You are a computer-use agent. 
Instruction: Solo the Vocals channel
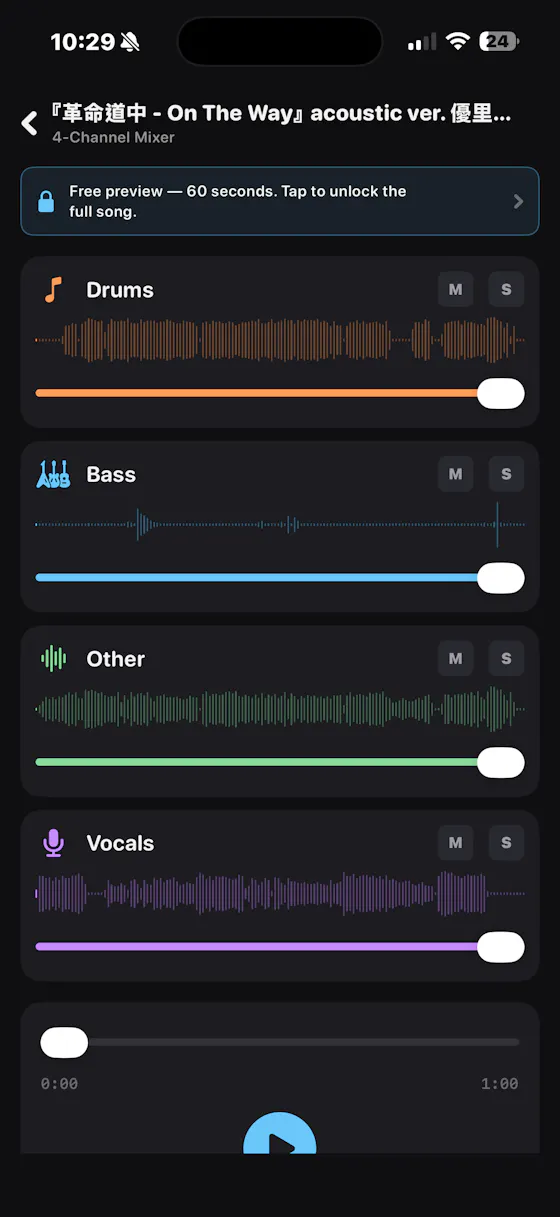(506, 843)
